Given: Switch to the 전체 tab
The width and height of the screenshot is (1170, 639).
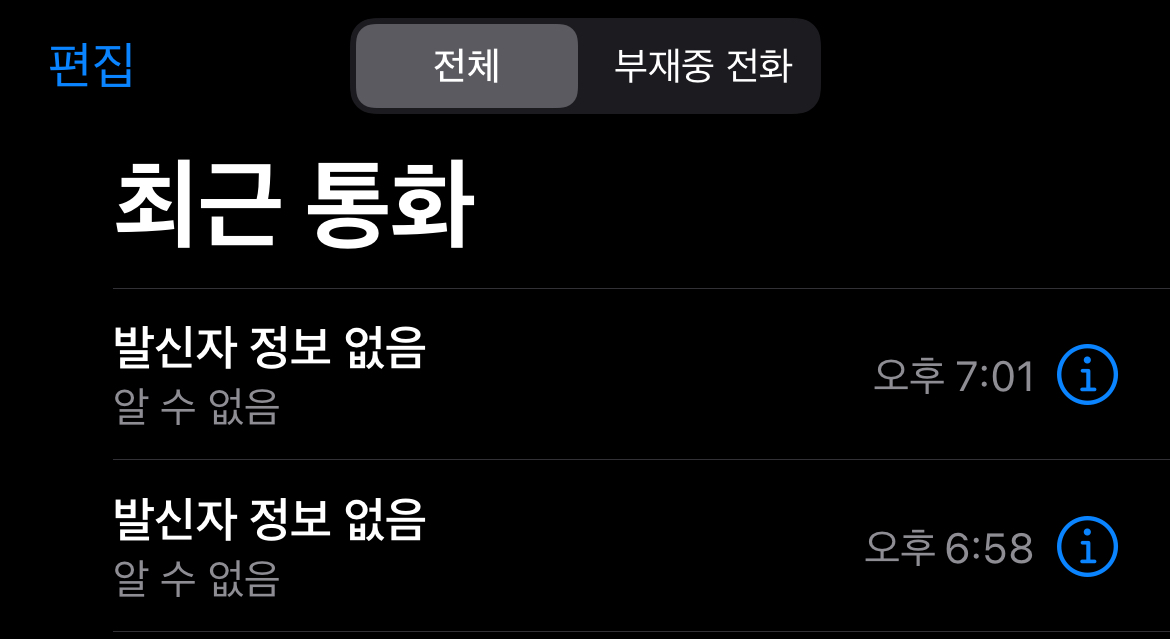Looking at the screenshot, I should [x=467, y=66].
